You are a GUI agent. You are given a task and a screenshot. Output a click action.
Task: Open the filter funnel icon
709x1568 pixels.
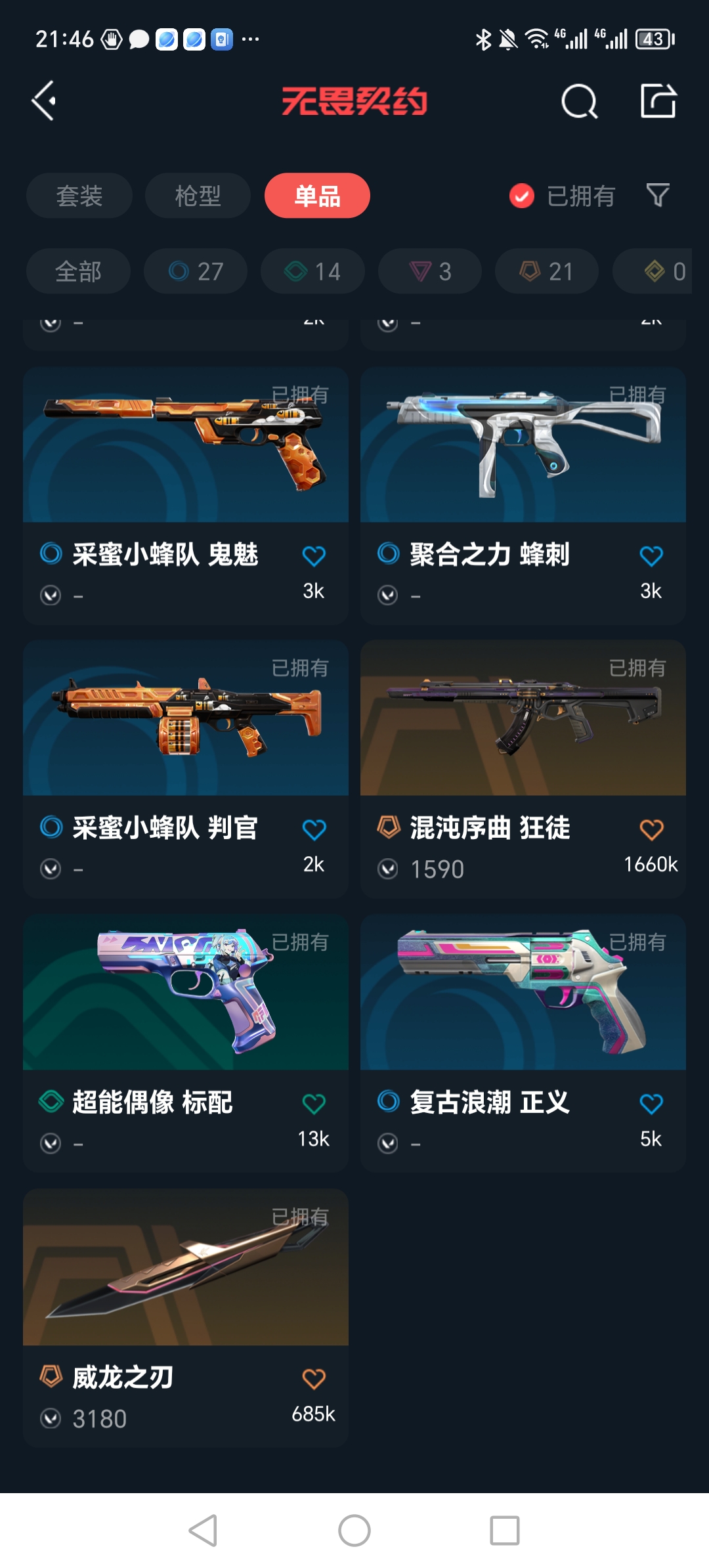tap(660, 195)
